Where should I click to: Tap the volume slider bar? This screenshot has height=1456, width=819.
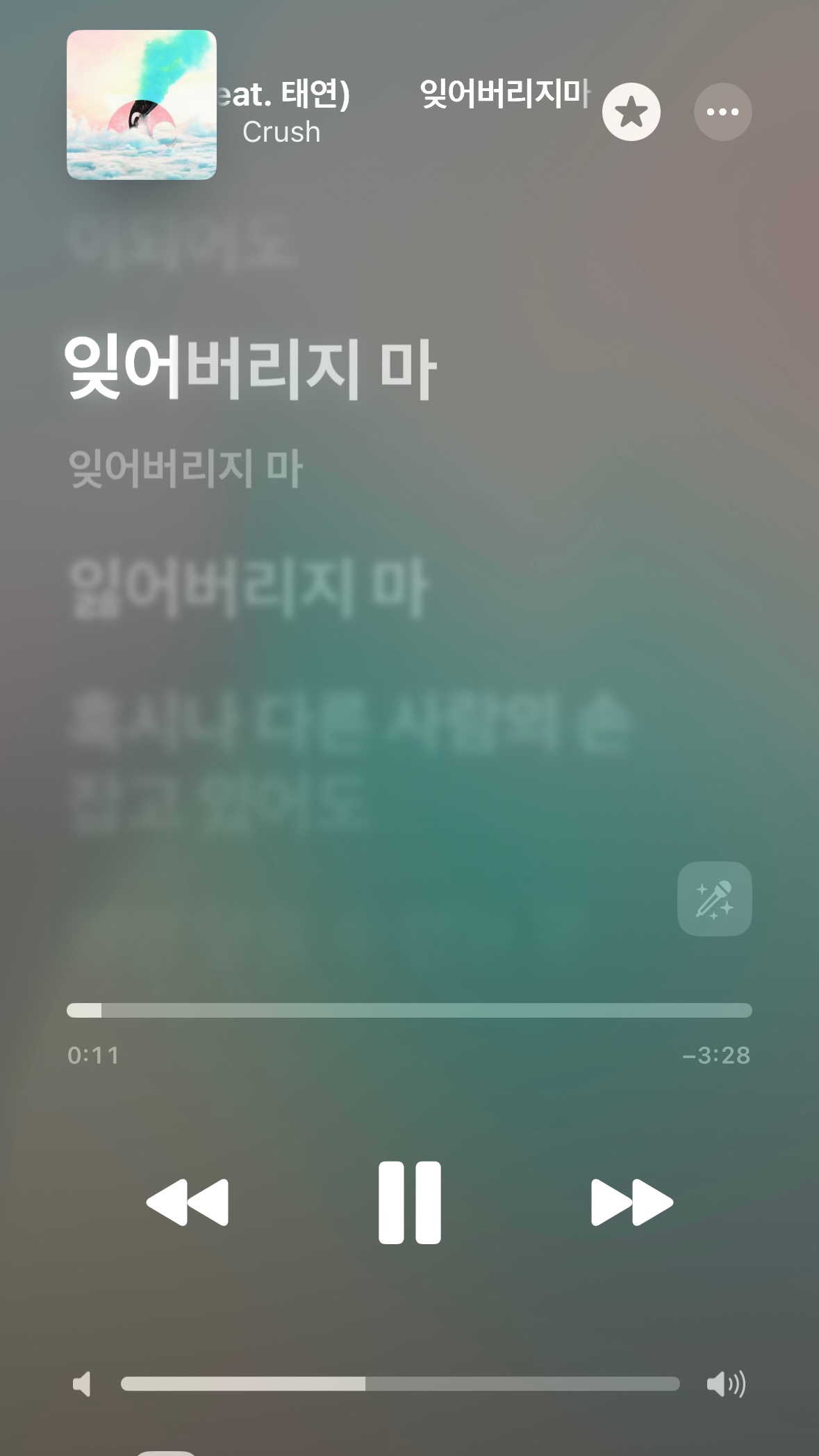pos(400,1384)
